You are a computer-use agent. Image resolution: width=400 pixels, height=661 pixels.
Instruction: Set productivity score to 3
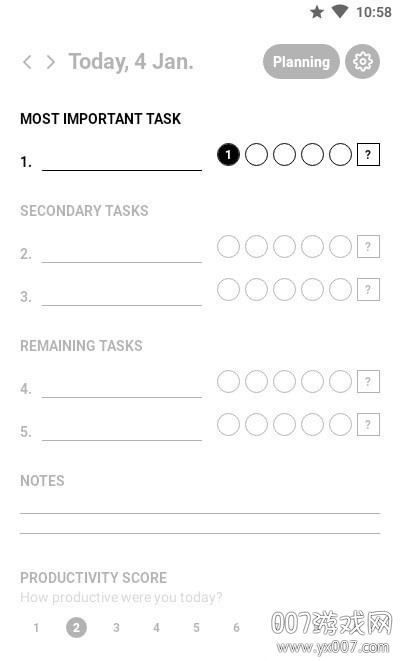tap(116, 628)
